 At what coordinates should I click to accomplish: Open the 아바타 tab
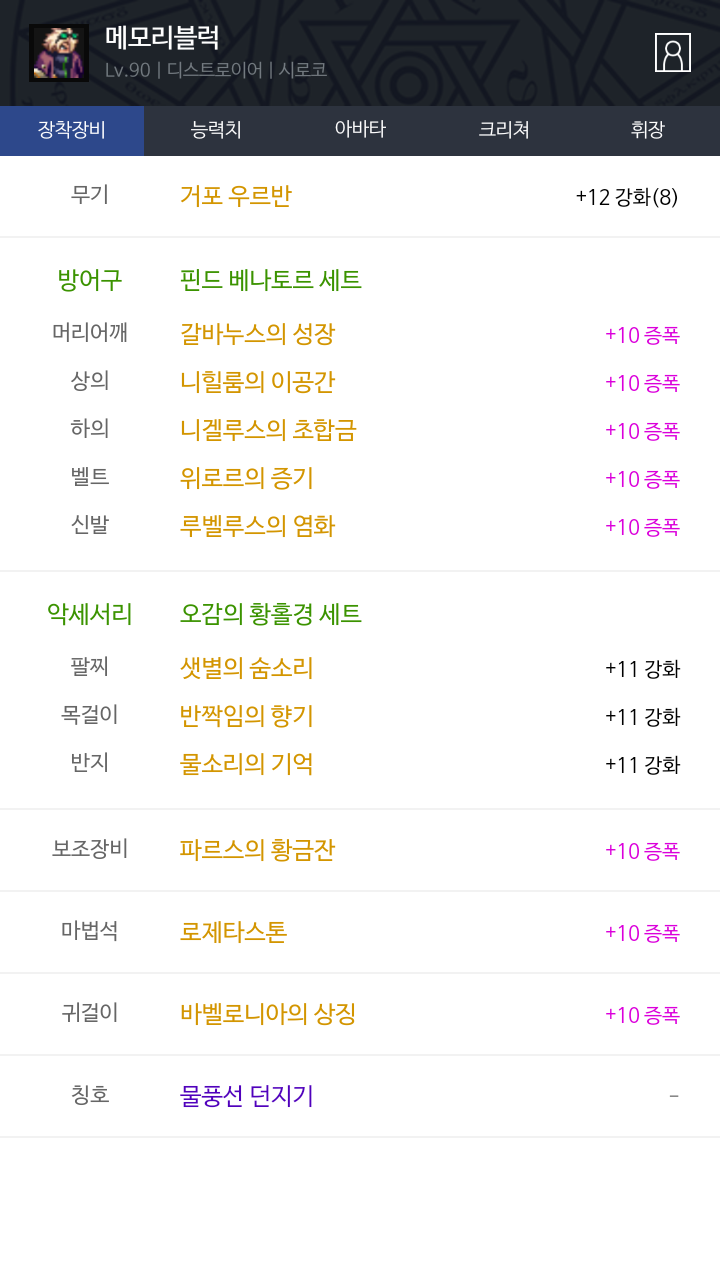[360, 130]
